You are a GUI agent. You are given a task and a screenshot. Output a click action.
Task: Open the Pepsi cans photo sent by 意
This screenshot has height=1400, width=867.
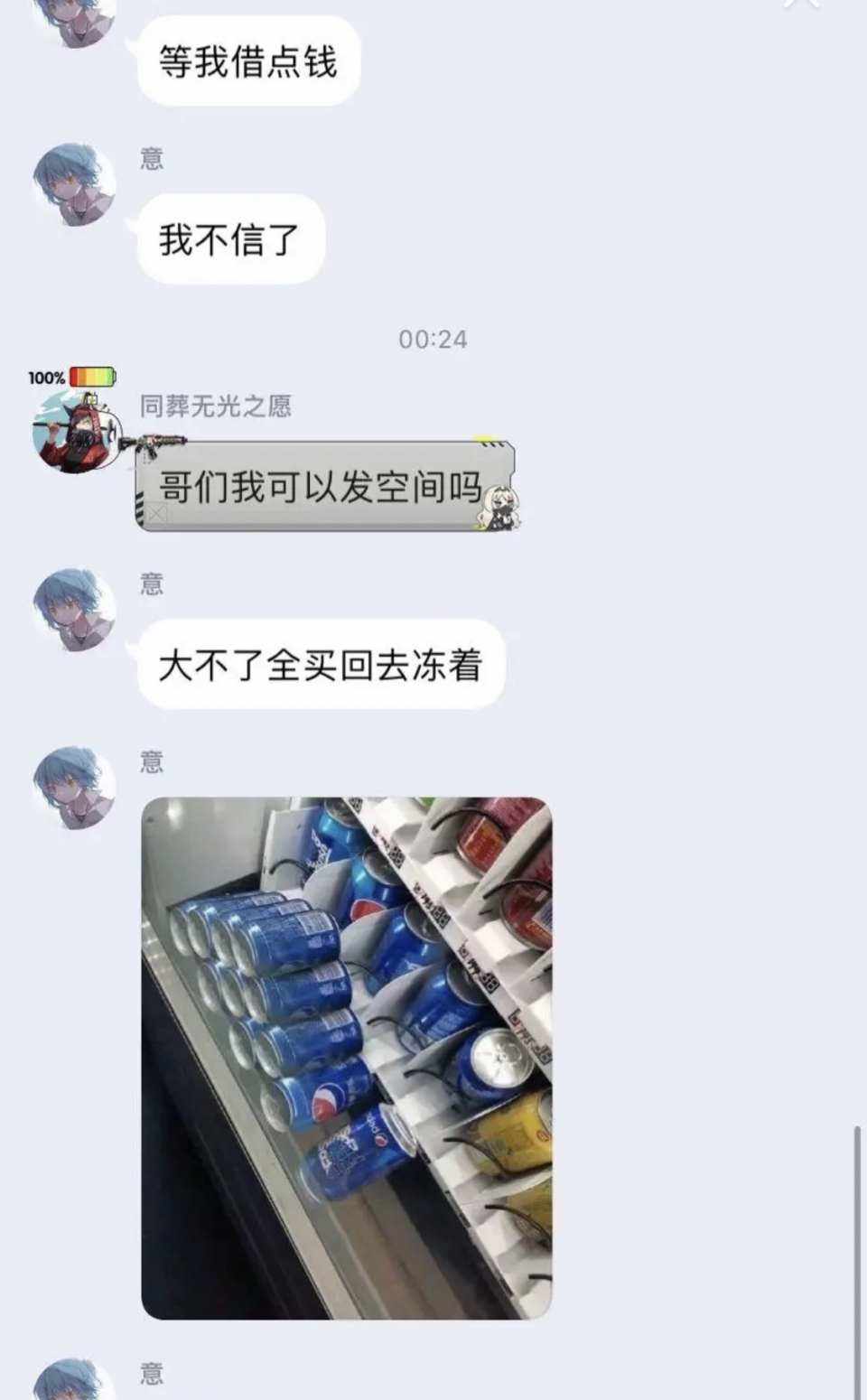click(346, 1057)
